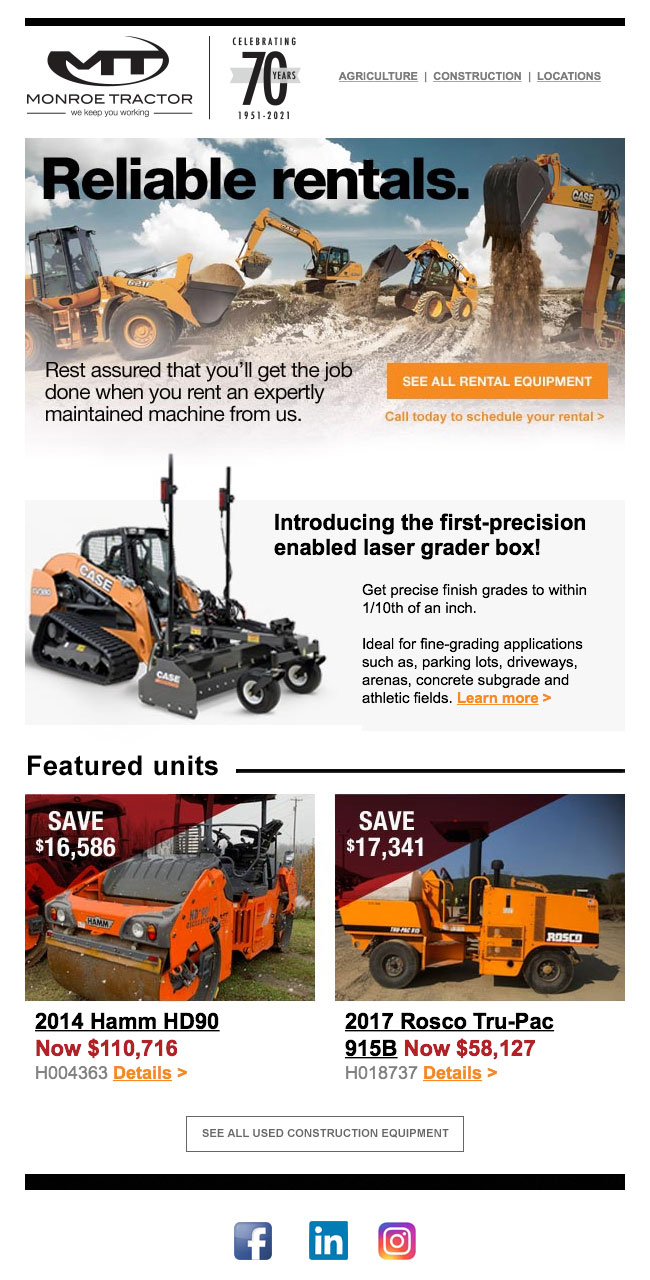
Task: Visit the Facebook page
Action: pyautogui.click(x=253, y=1241)
